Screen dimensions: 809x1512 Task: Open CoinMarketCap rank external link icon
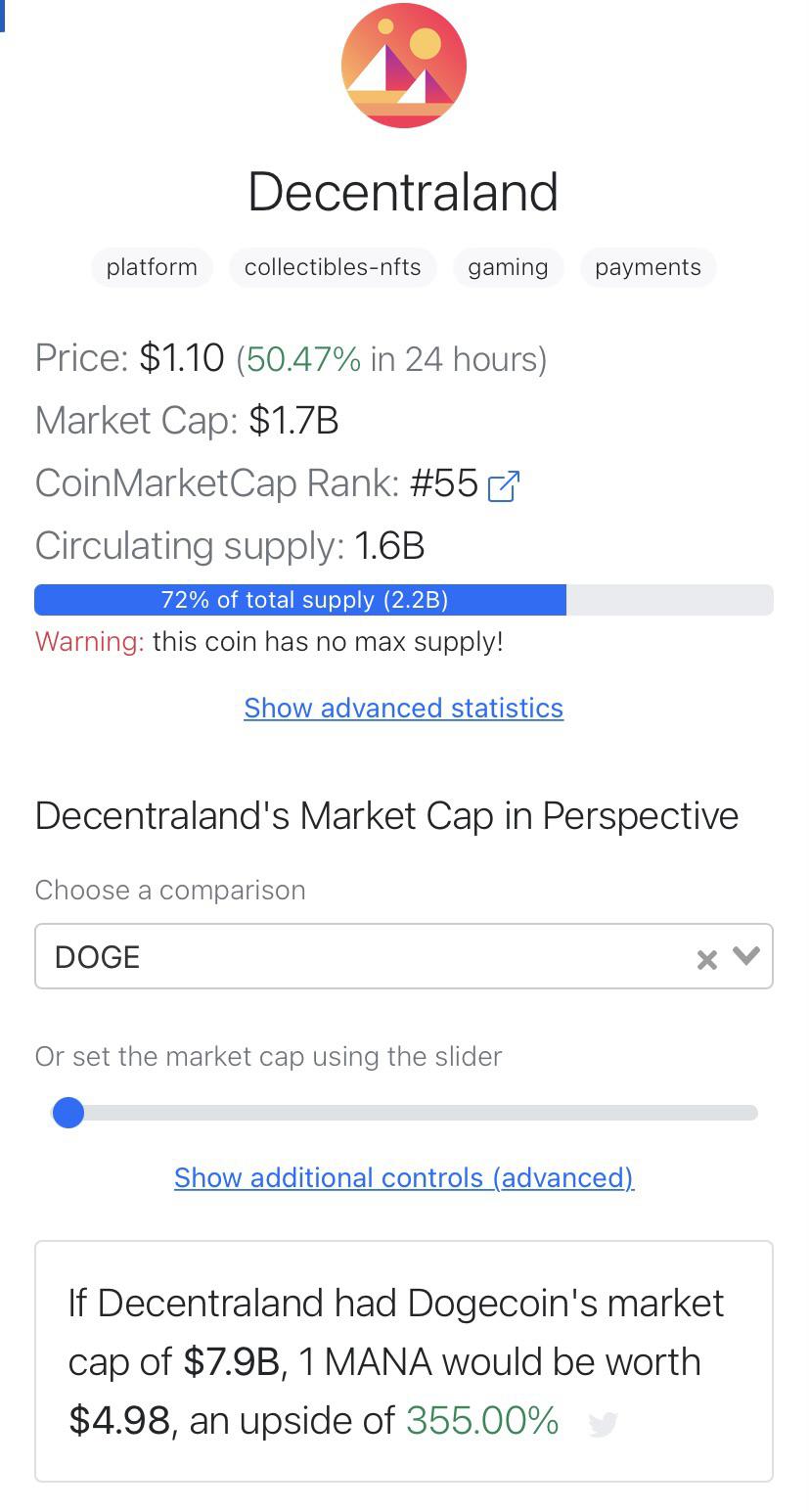tap(503, 485)
